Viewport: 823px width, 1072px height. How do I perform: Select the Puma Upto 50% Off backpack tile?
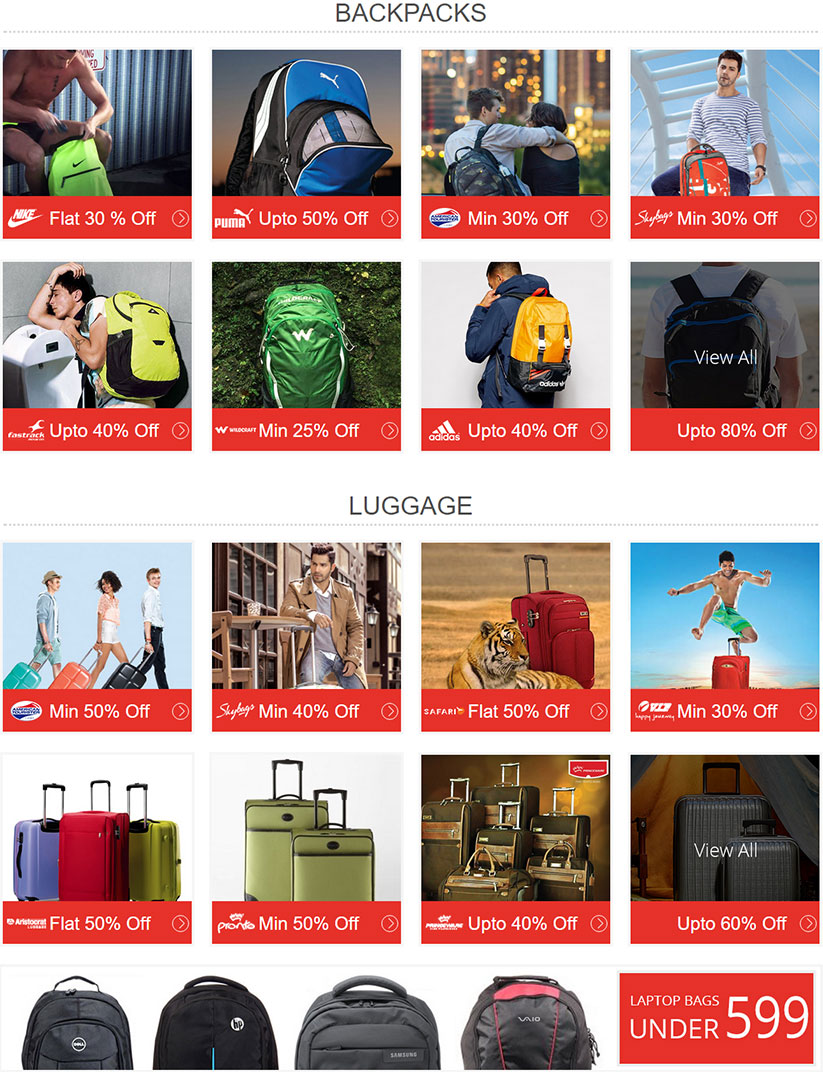click(306, 143)
